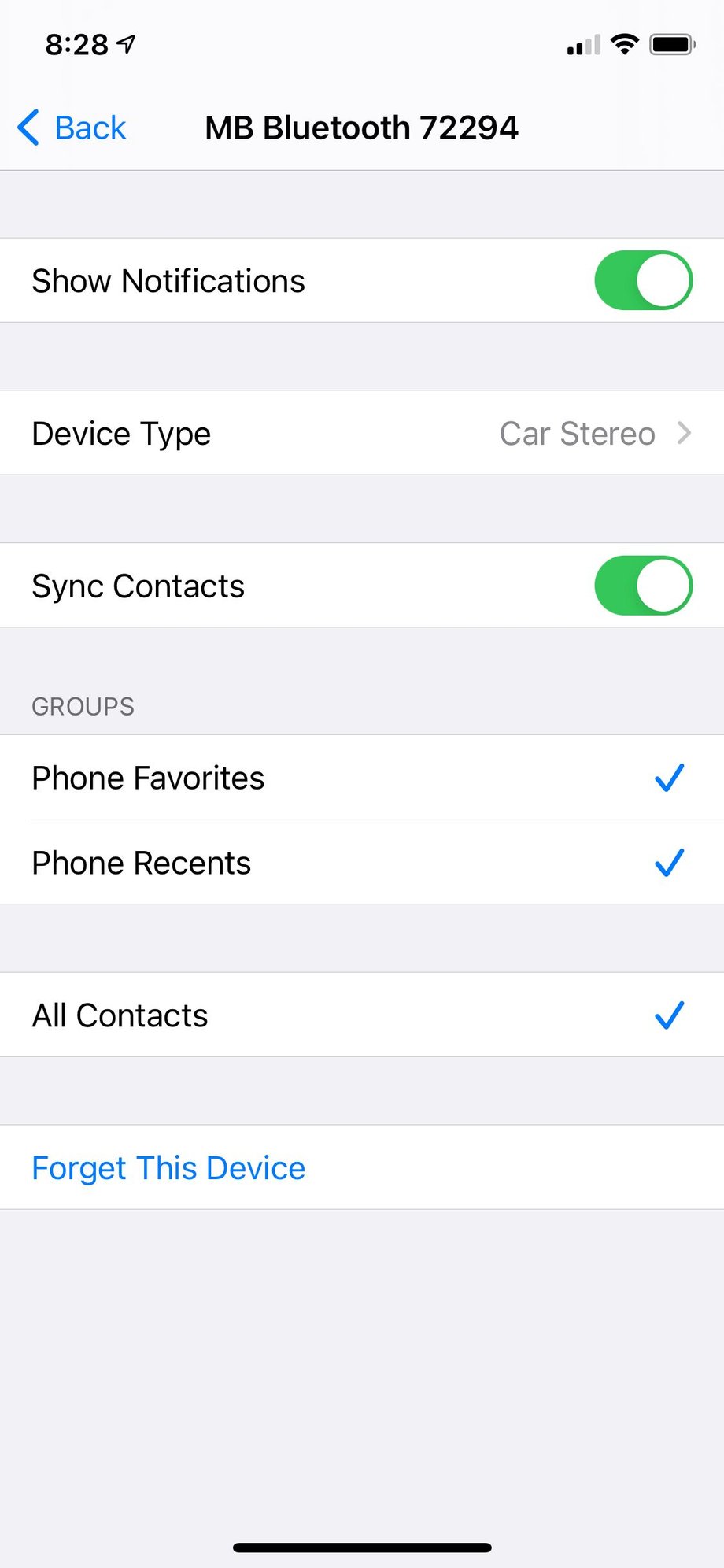
Task: Uncheck the Phone Favorites group
Action: [362, 778]
